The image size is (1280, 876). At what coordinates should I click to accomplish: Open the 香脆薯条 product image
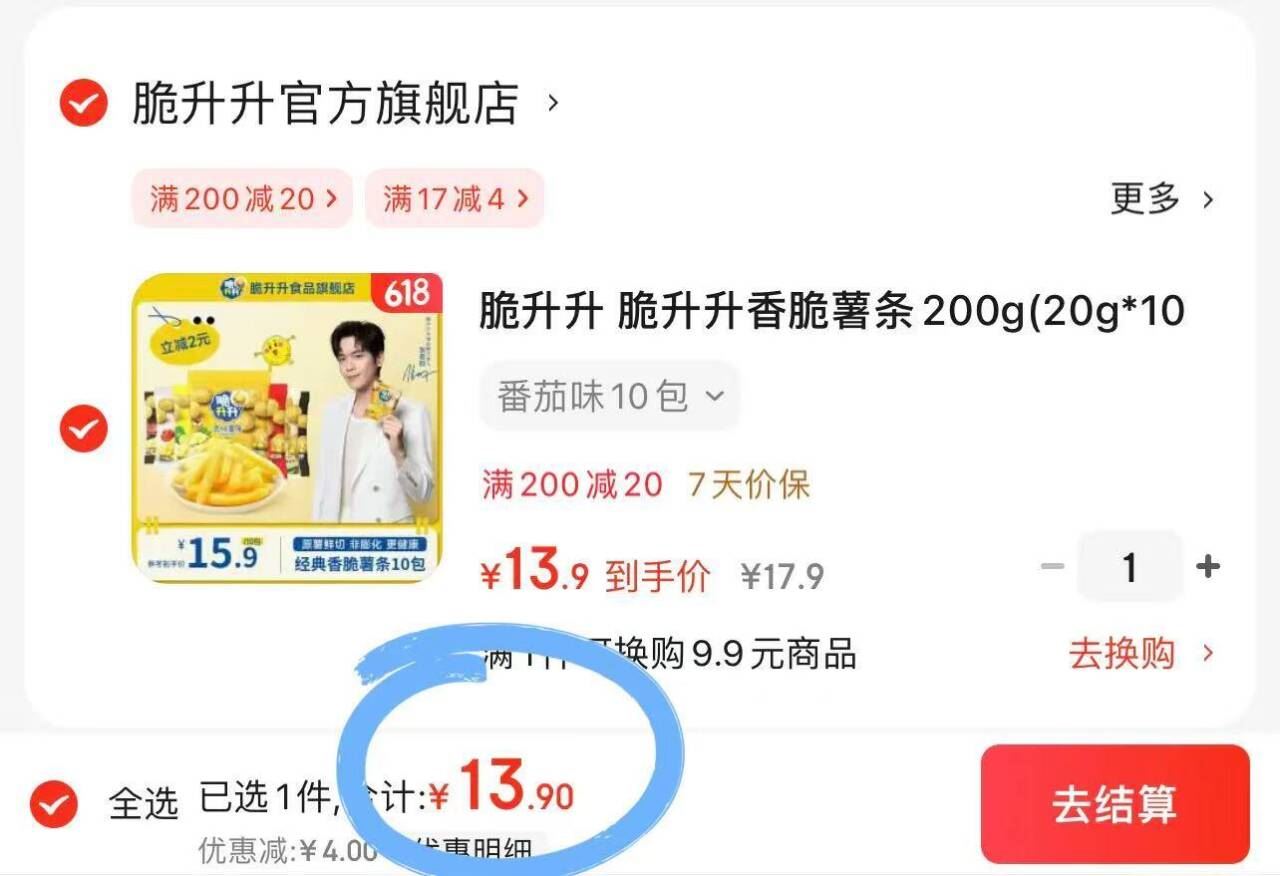pos(287,428)
